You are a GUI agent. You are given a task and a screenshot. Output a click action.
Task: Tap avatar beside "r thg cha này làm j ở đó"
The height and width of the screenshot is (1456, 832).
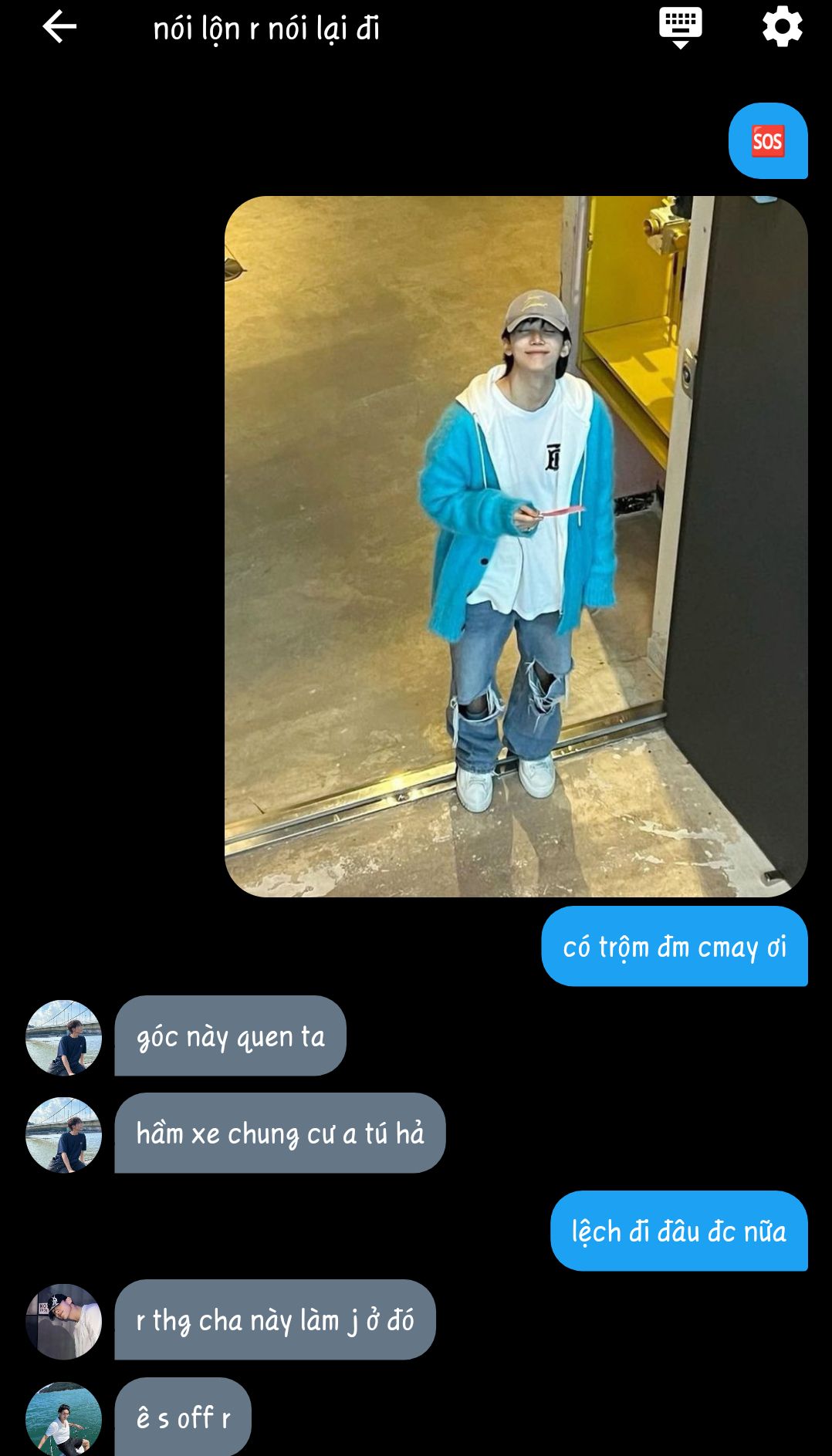pos(63,1321)
